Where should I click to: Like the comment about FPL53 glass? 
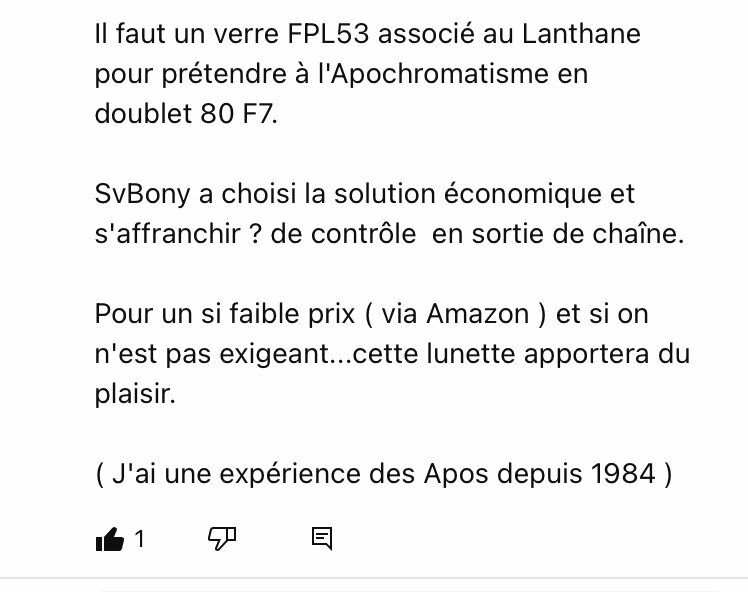tap(108, 540)
